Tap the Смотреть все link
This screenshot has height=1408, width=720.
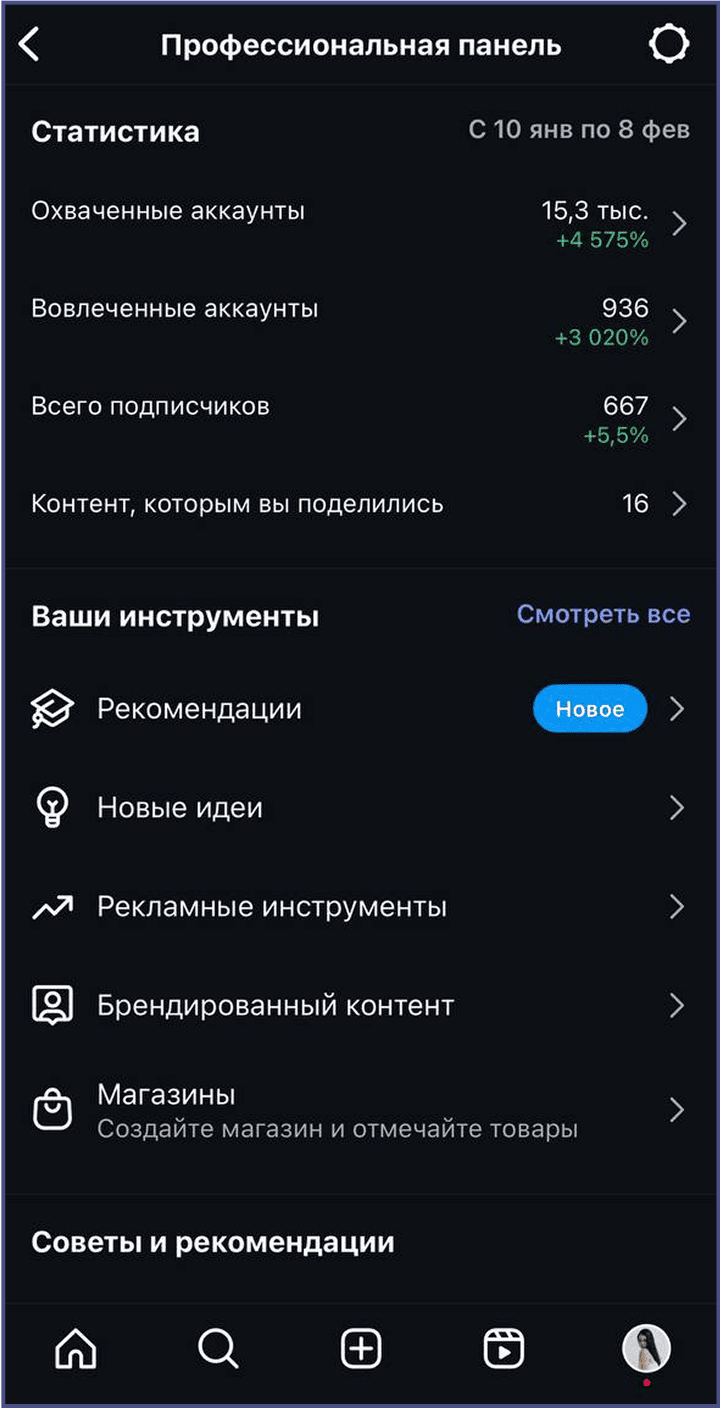coord(603,614)
